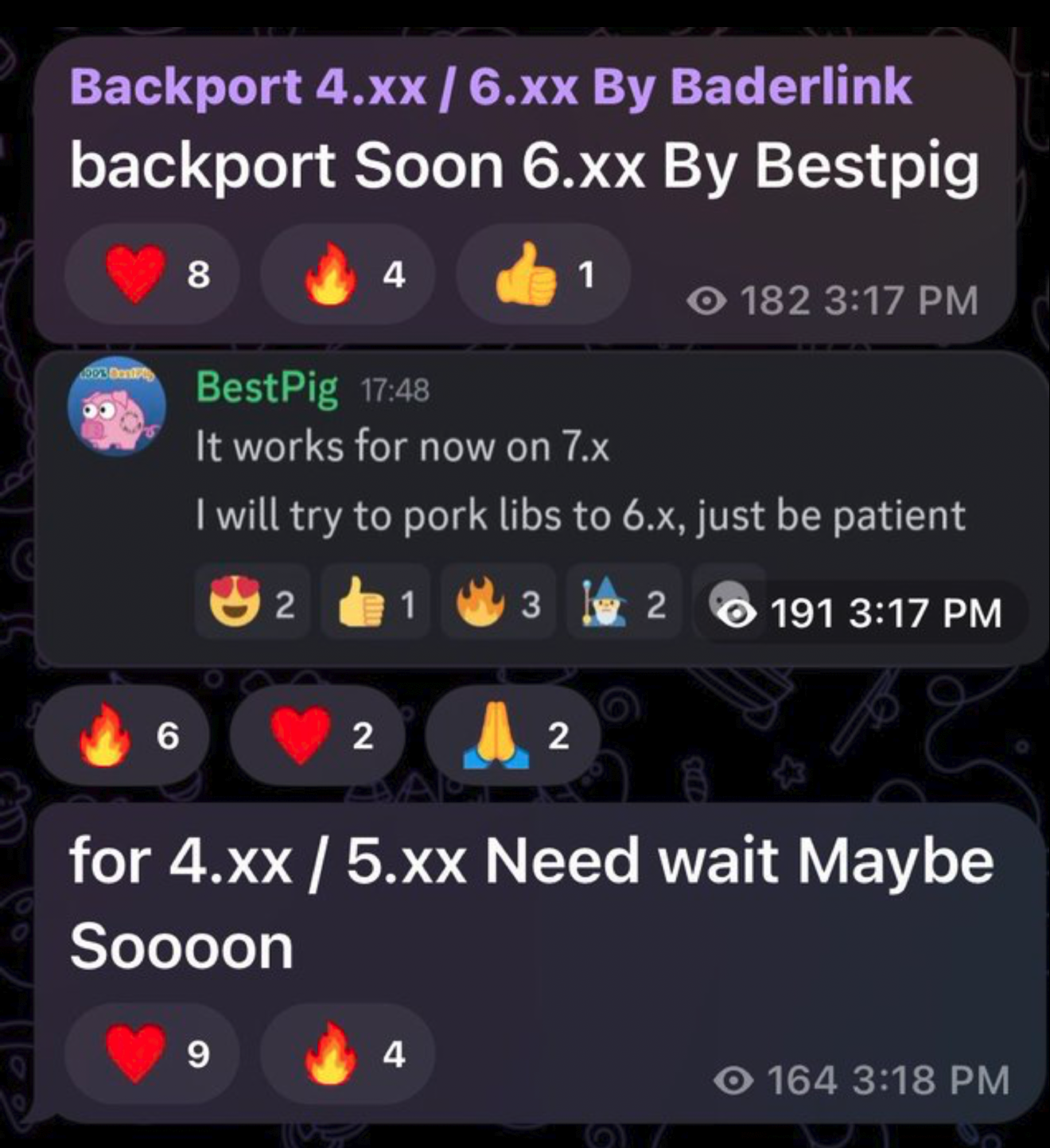Open the quoted reply "Backport 4.xx / 6.xx By Baderlink"

[x=490, y=86]
